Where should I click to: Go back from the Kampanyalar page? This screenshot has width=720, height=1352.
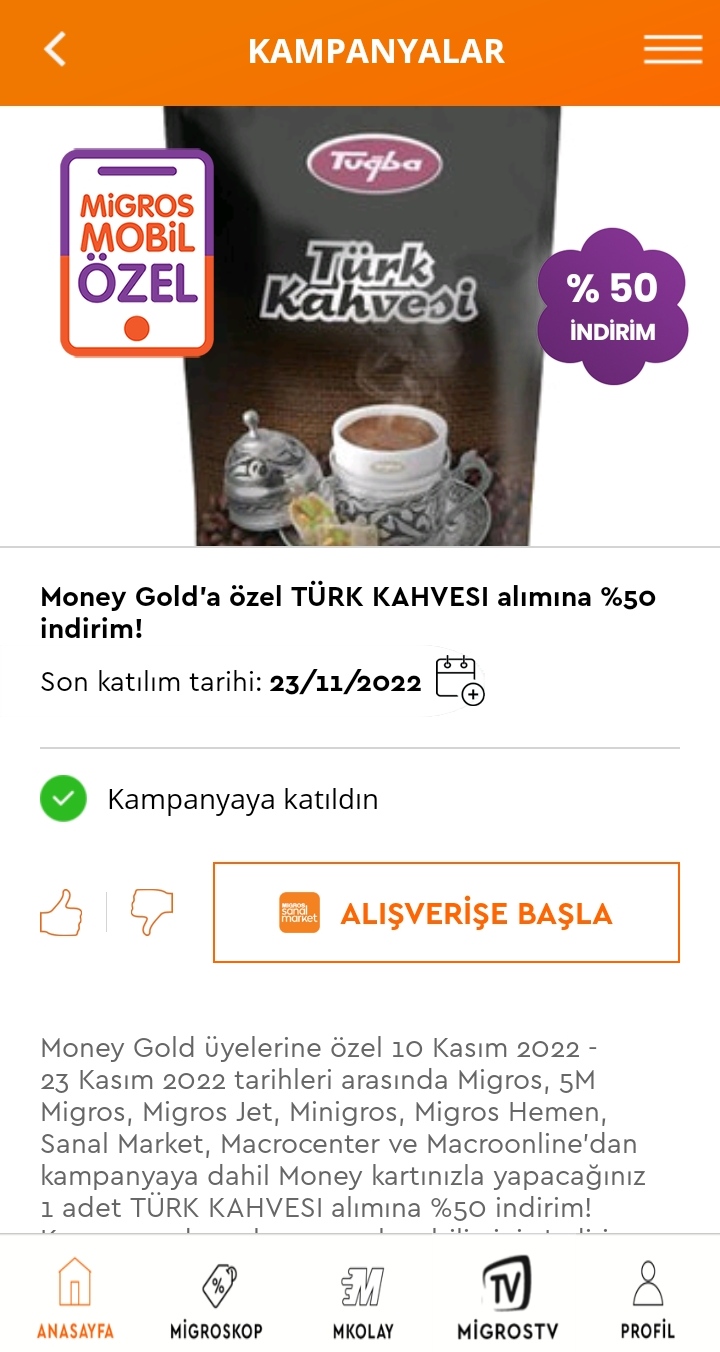[x=56, y=50]
